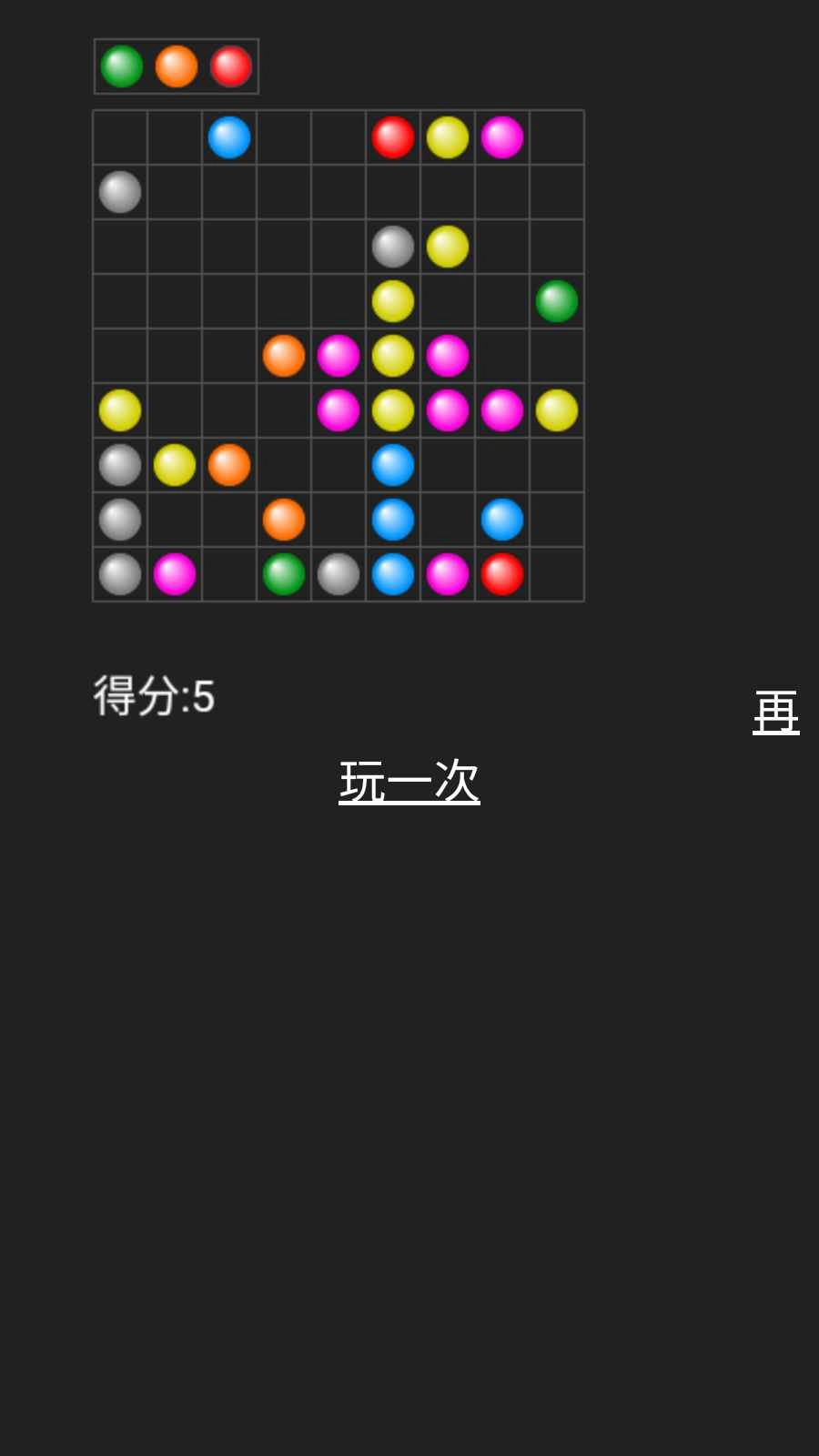The image size is (819, 1456).
Task: Click the orange preview ball at the top
Action: click(x=175, y=66)
